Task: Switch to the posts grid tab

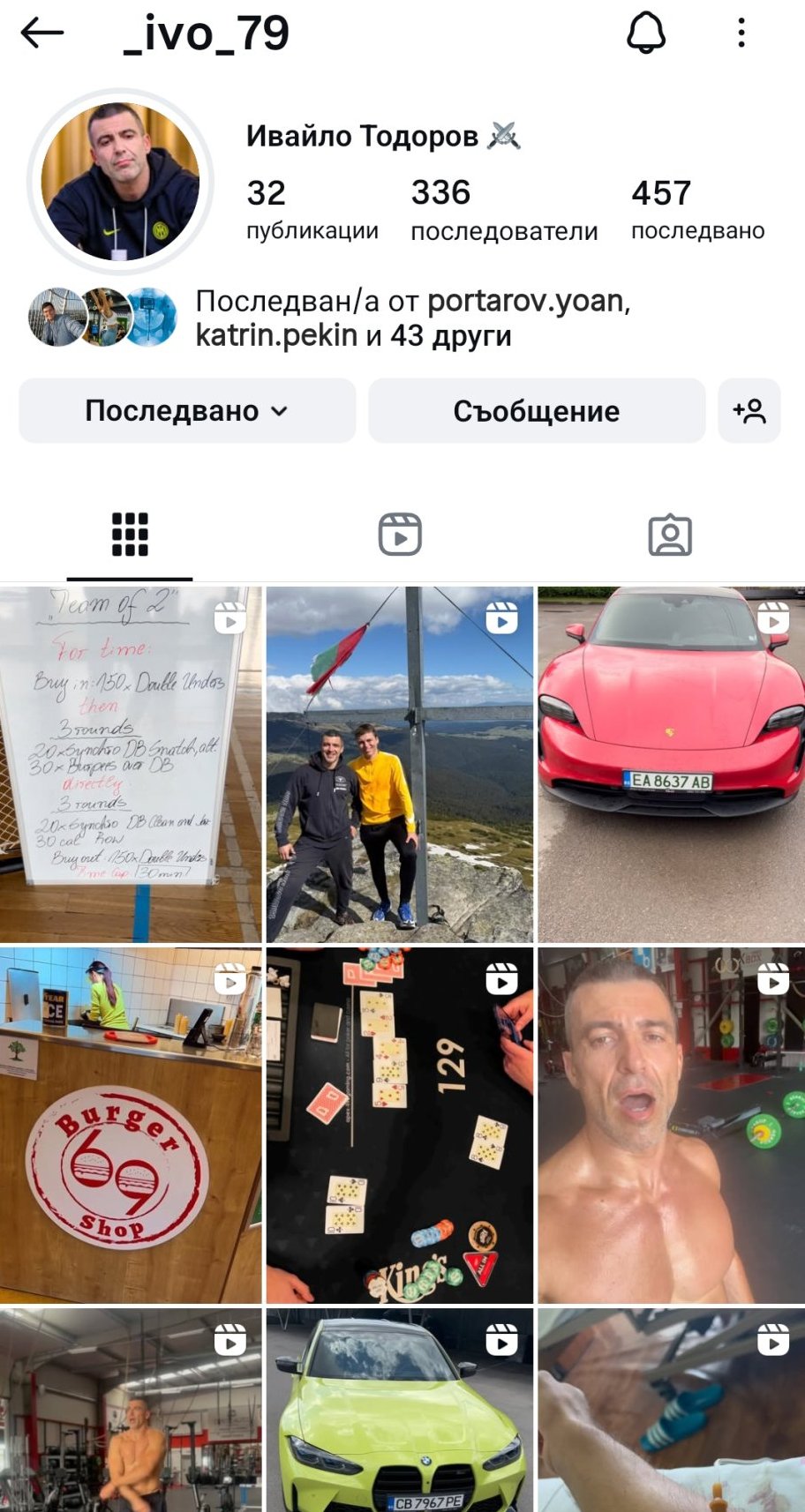Action: pos(130,535)
